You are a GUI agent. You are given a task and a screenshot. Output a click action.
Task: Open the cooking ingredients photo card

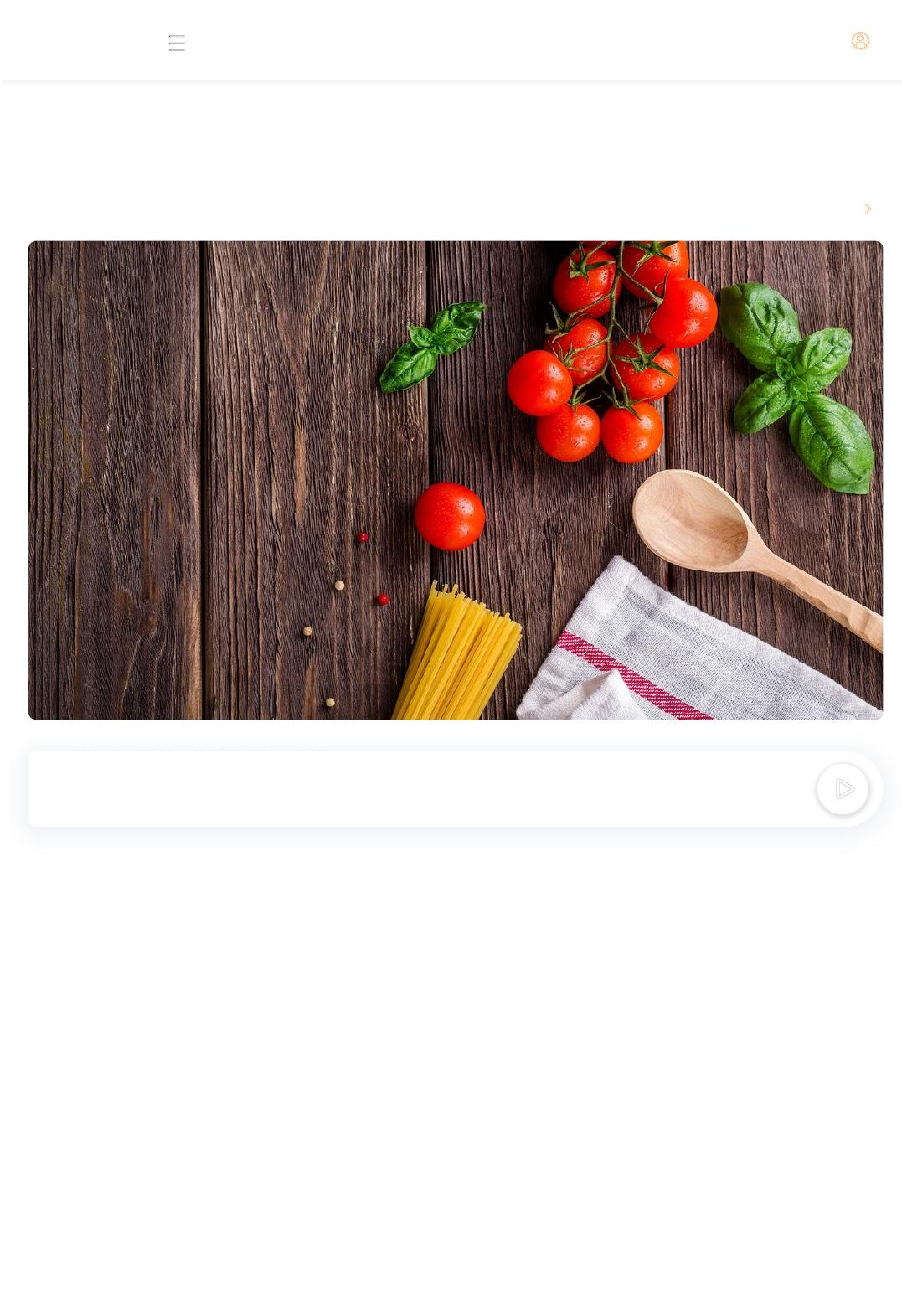click(x=455, y=480)
